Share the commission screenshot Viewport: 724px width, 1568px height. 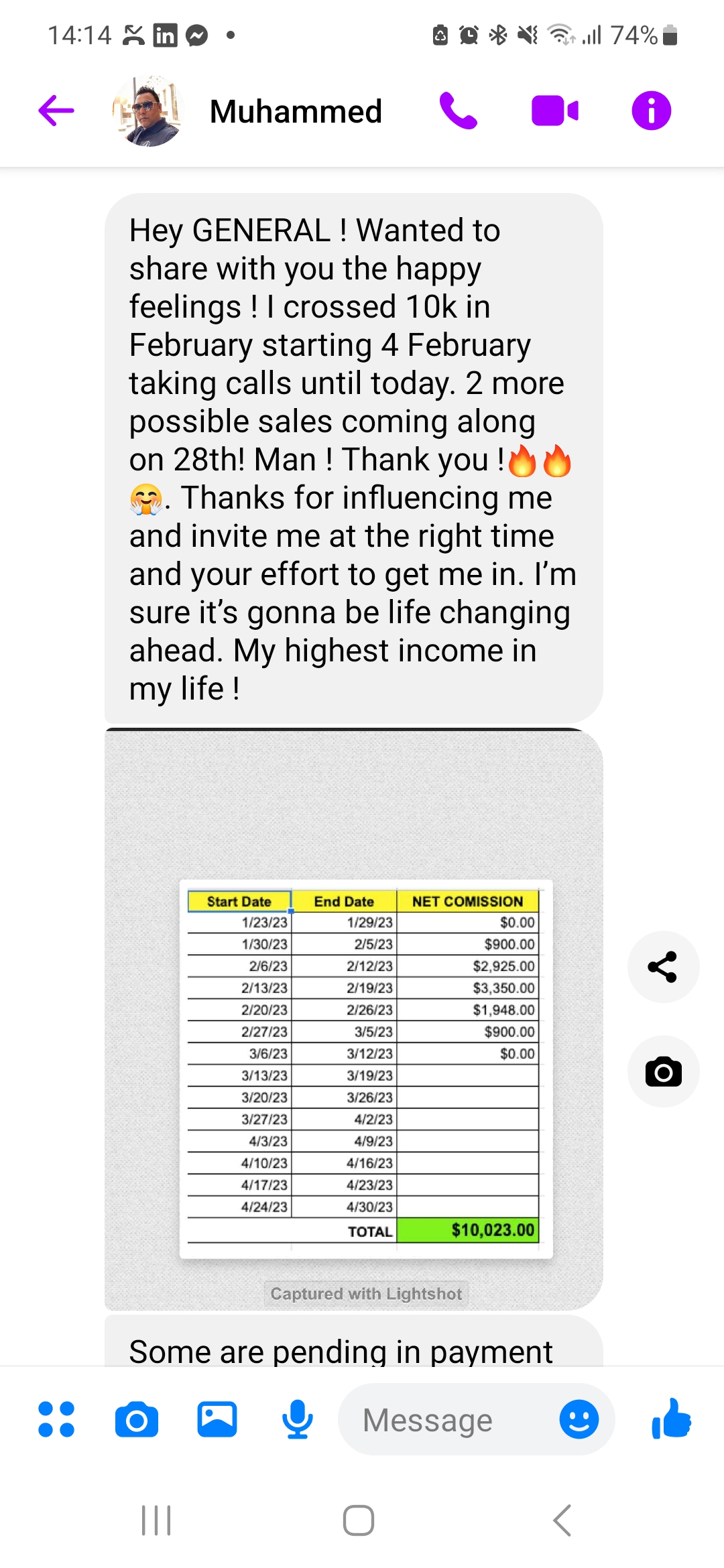(x=663, y=967)
